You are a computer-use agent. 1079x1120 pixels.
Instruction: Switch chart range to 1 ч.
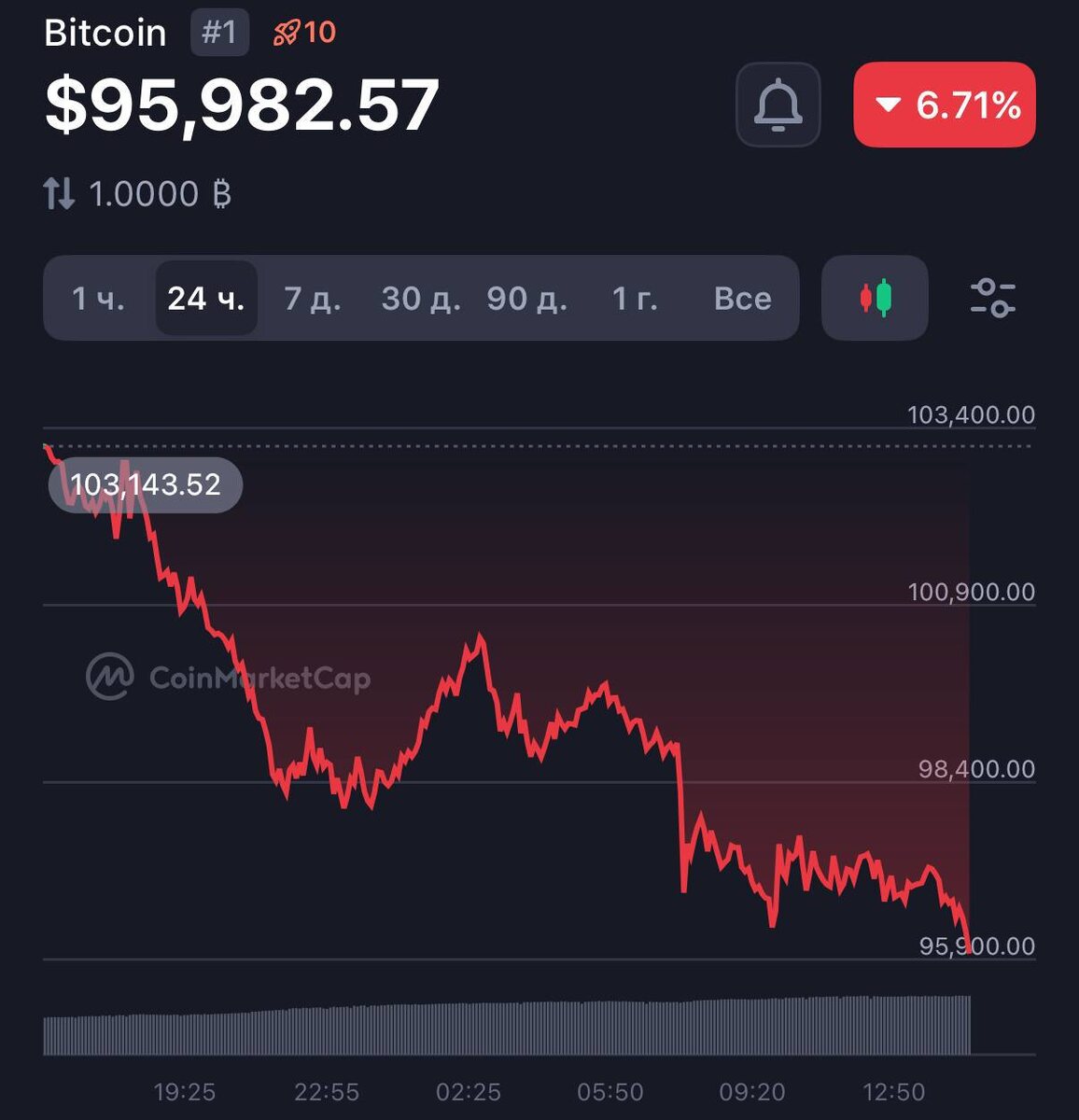coord(98,299)
